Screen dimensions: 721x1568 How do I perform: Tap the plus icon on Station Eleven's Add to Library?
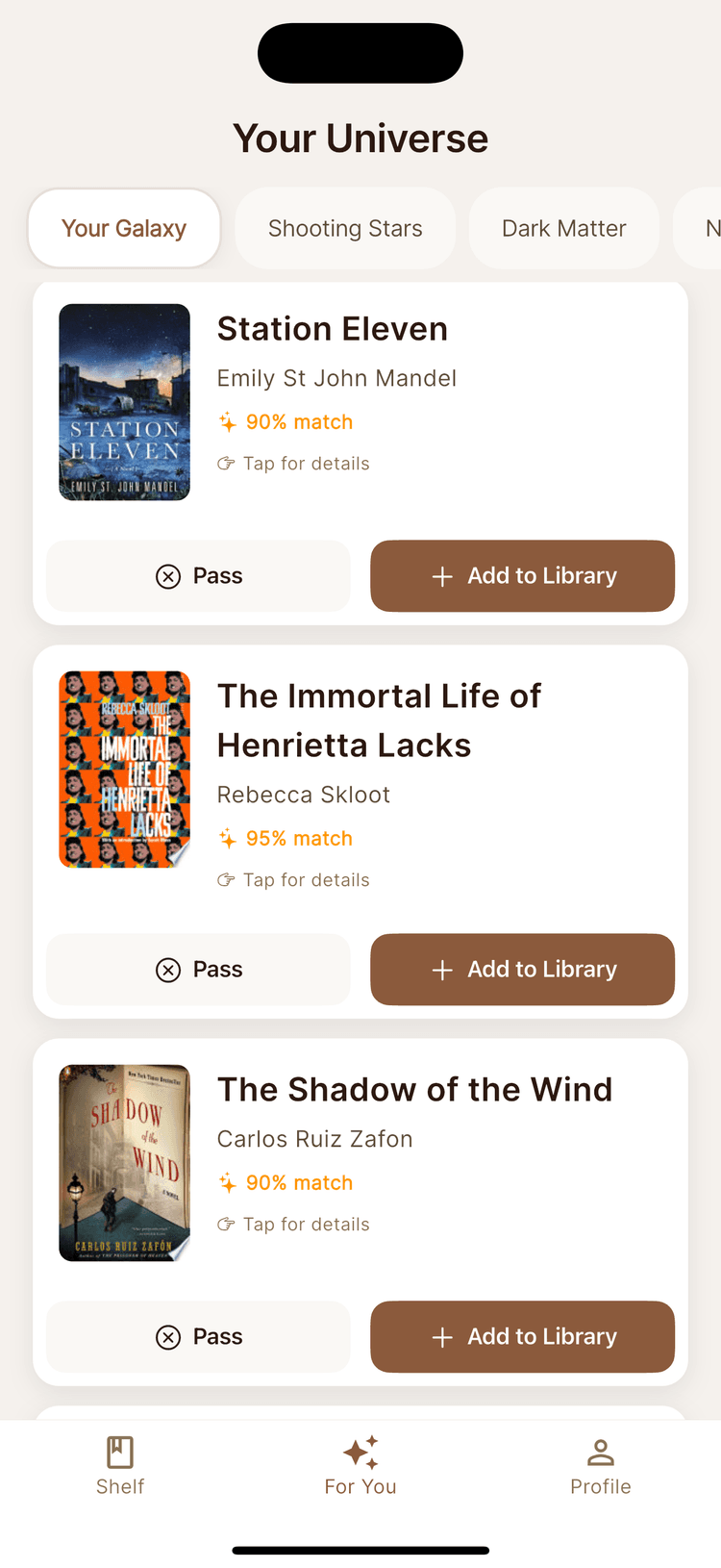pyautogui.click(x=442, y=575)
